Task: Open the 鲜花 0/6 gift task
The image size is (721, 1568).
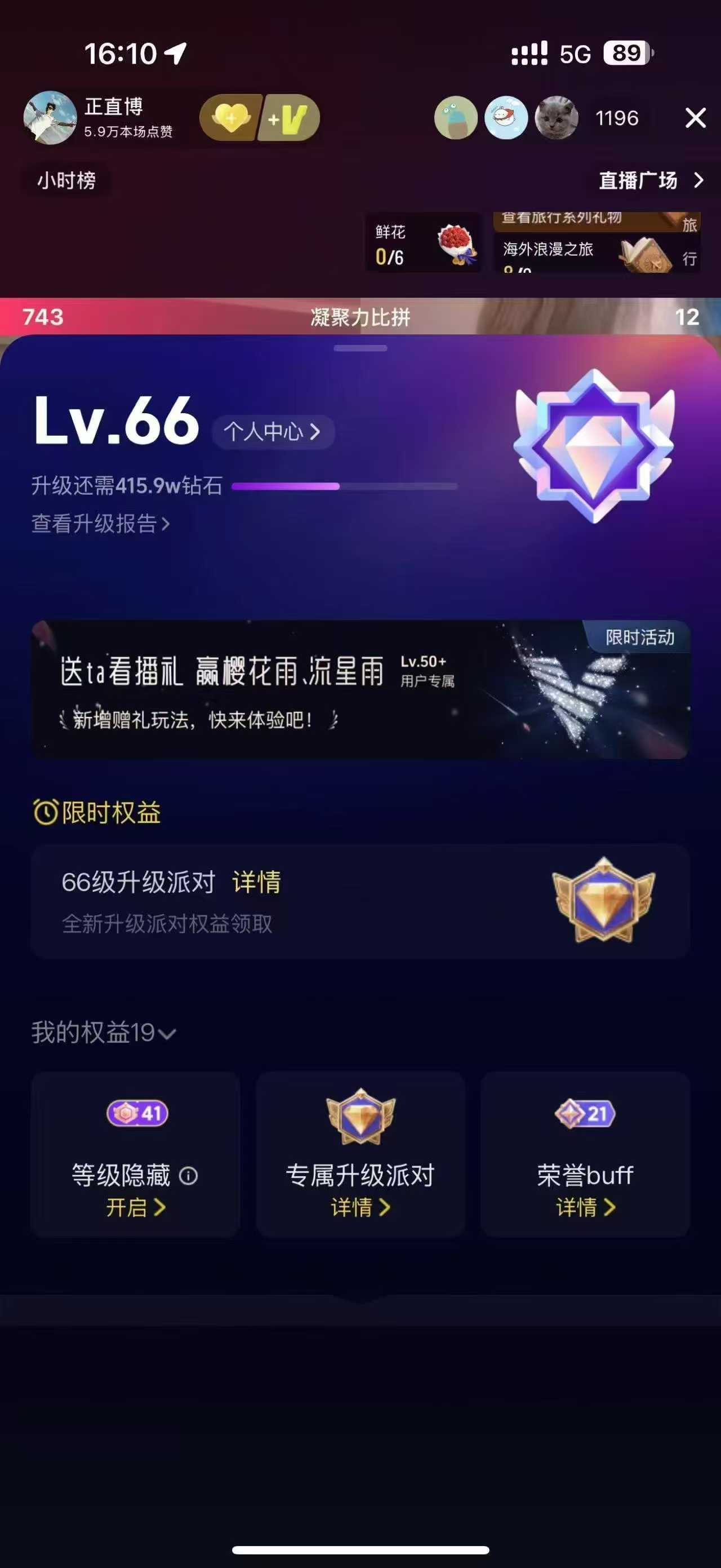Action: tap(423, 244)
